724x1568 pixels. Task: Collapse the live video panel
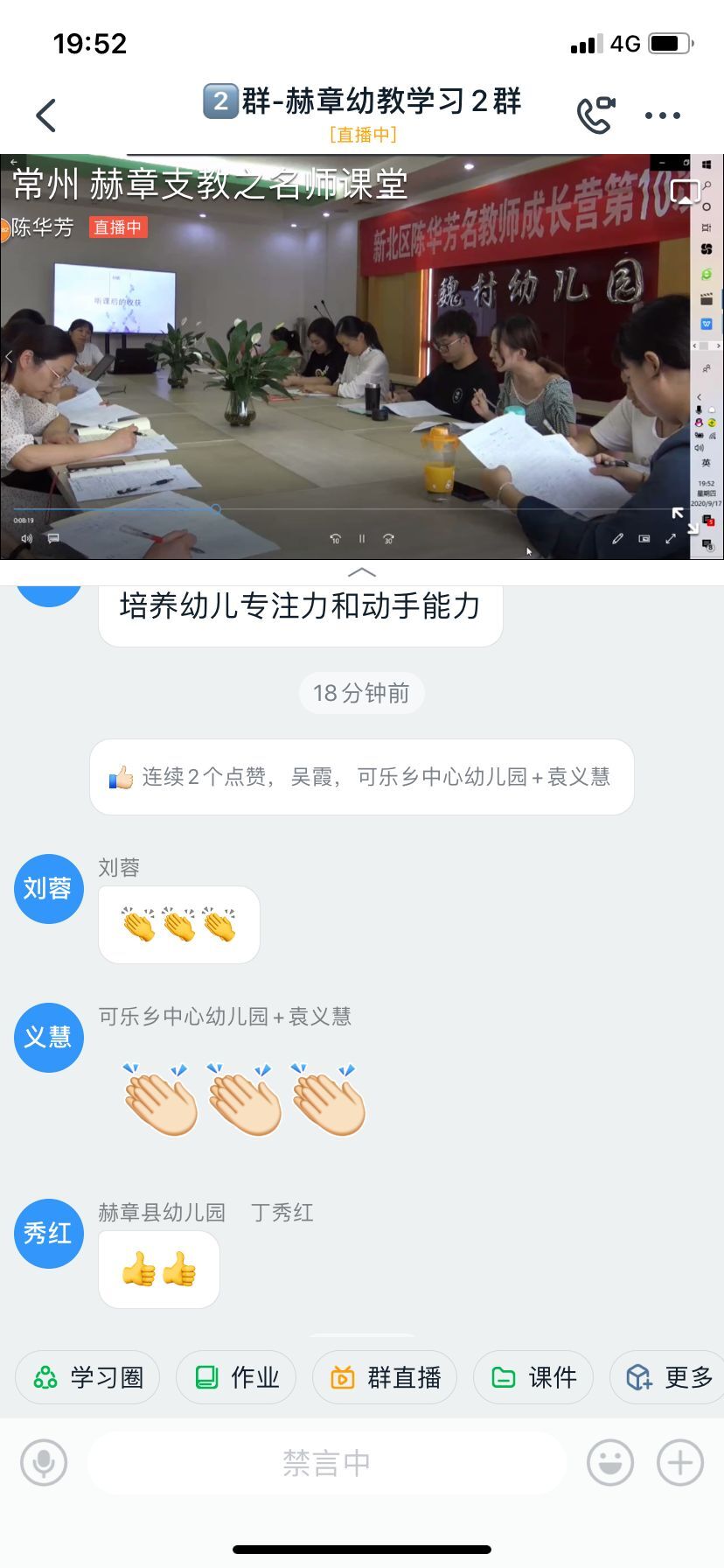tap(362, 572)
